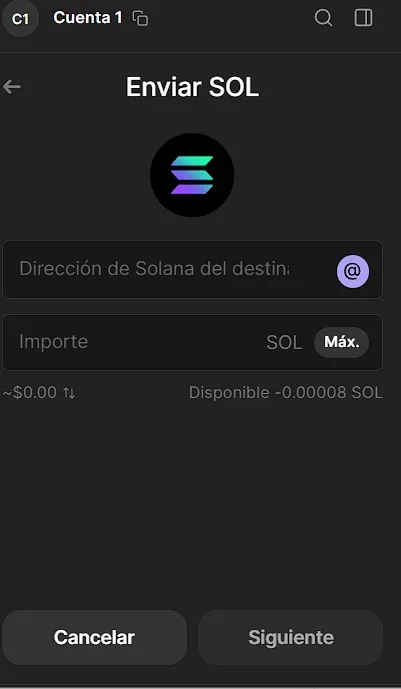This screenshot has height=689, width=401.
Task: Tap Cancelar to cancel sending
Action: (x=94, y=637)
